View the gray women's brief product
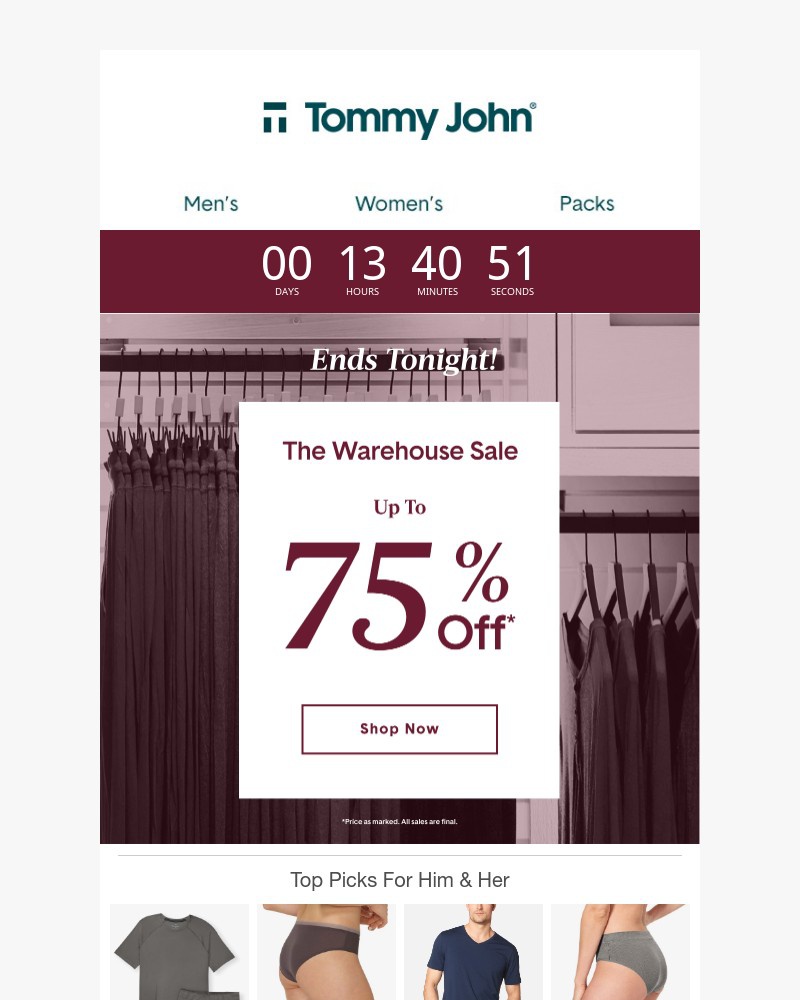Image resolution: width=800 pixels, height=1000 pixels. tap(620, 952)
